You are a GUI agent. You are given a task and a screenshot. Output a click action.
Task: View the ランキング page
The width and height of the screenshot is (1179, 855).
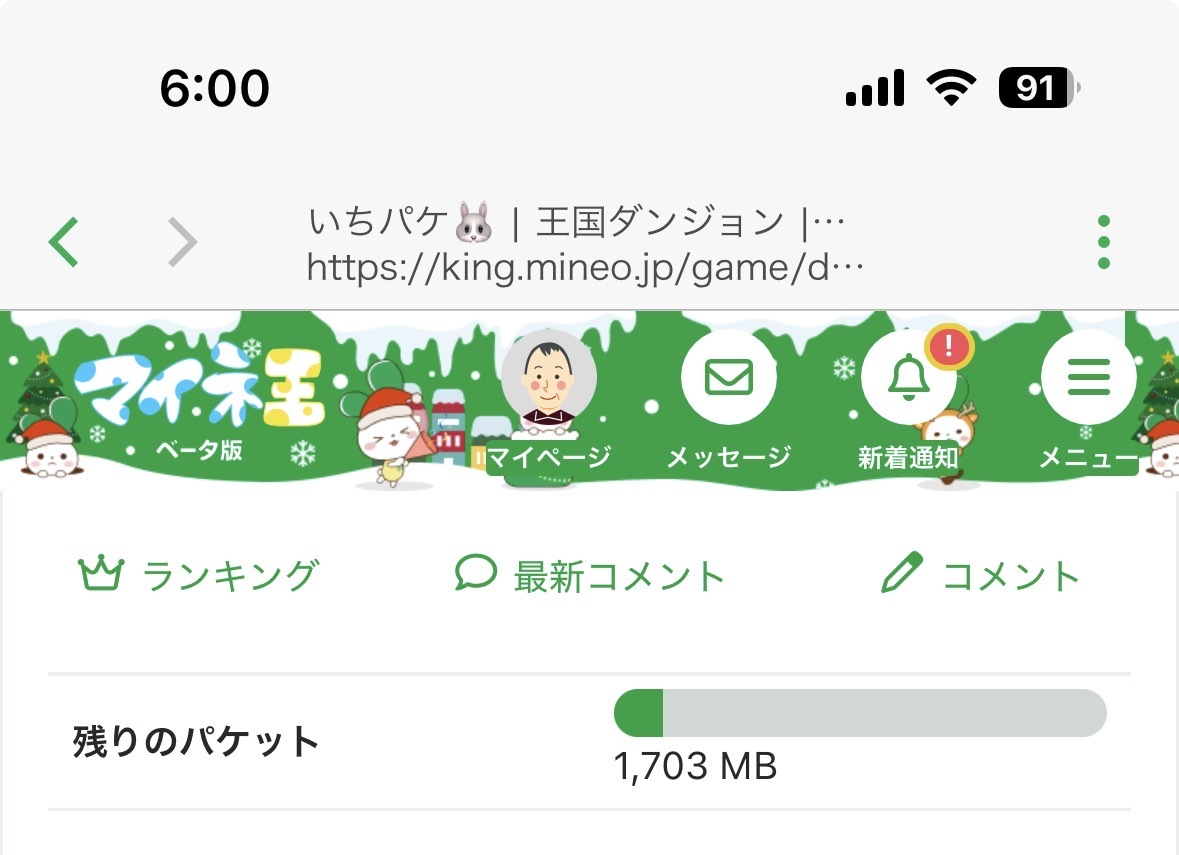(199, 576)
